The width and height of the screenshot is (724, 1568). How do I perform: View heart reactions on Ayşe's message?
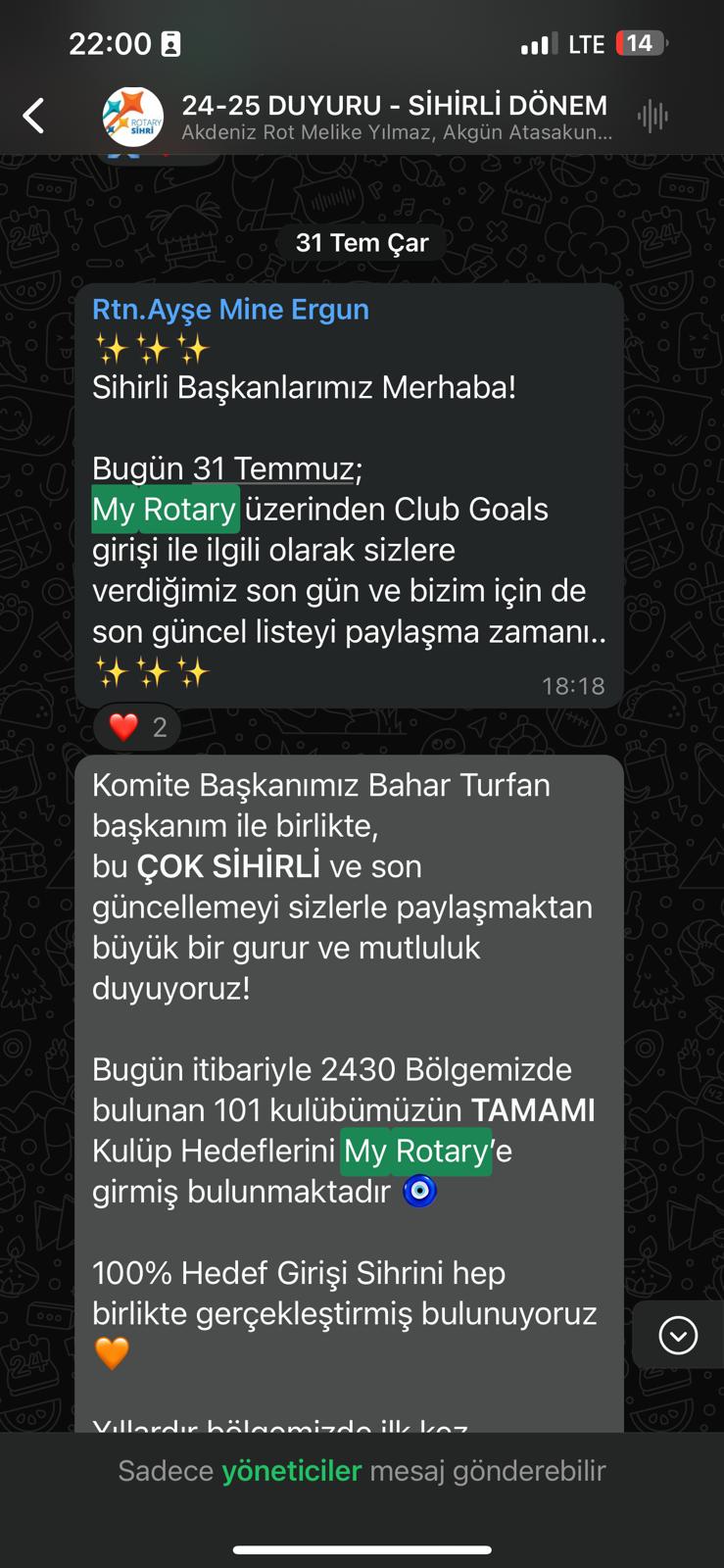coord(137,727)
